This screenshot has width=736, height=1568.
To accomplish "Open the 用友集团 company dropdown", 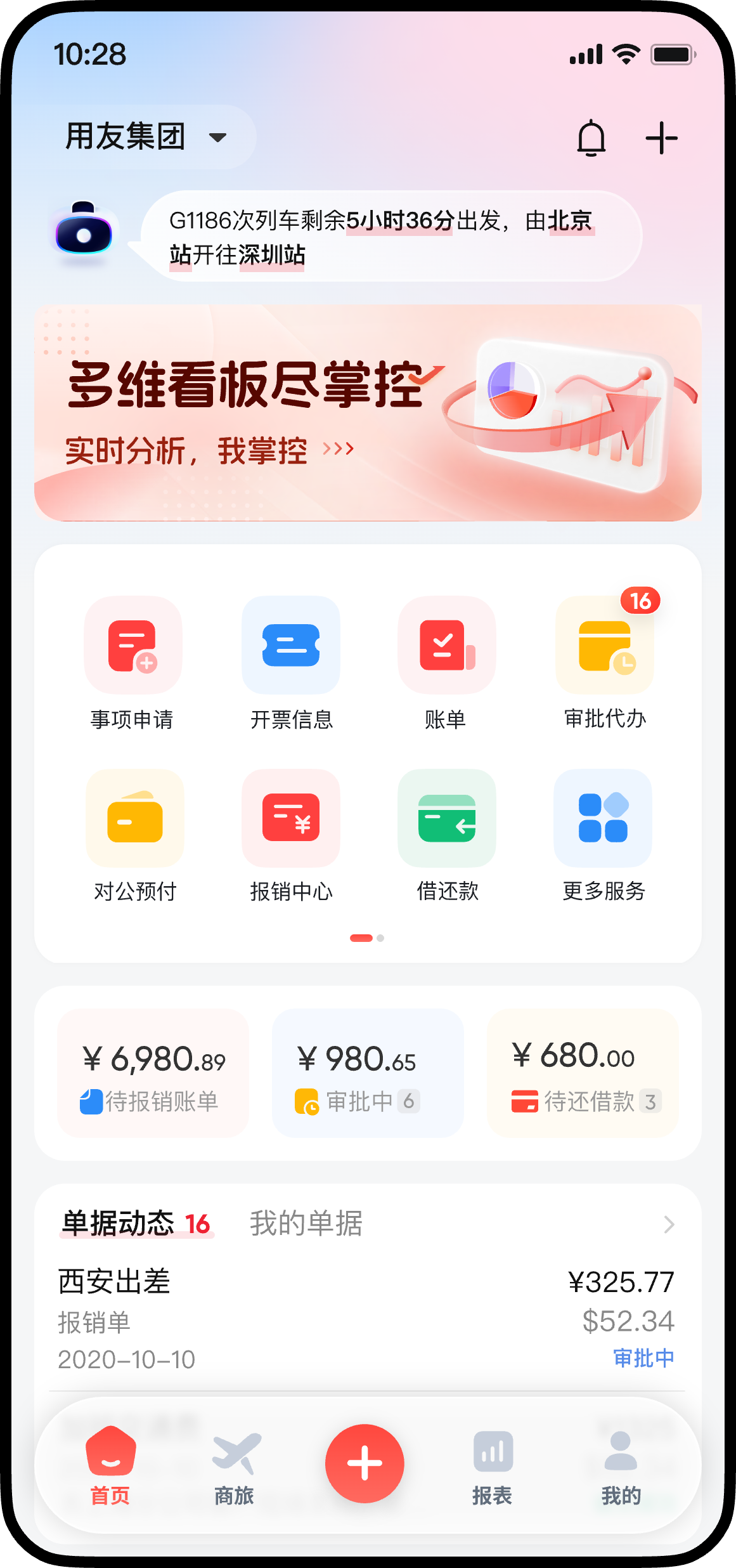I will point(146,137).
